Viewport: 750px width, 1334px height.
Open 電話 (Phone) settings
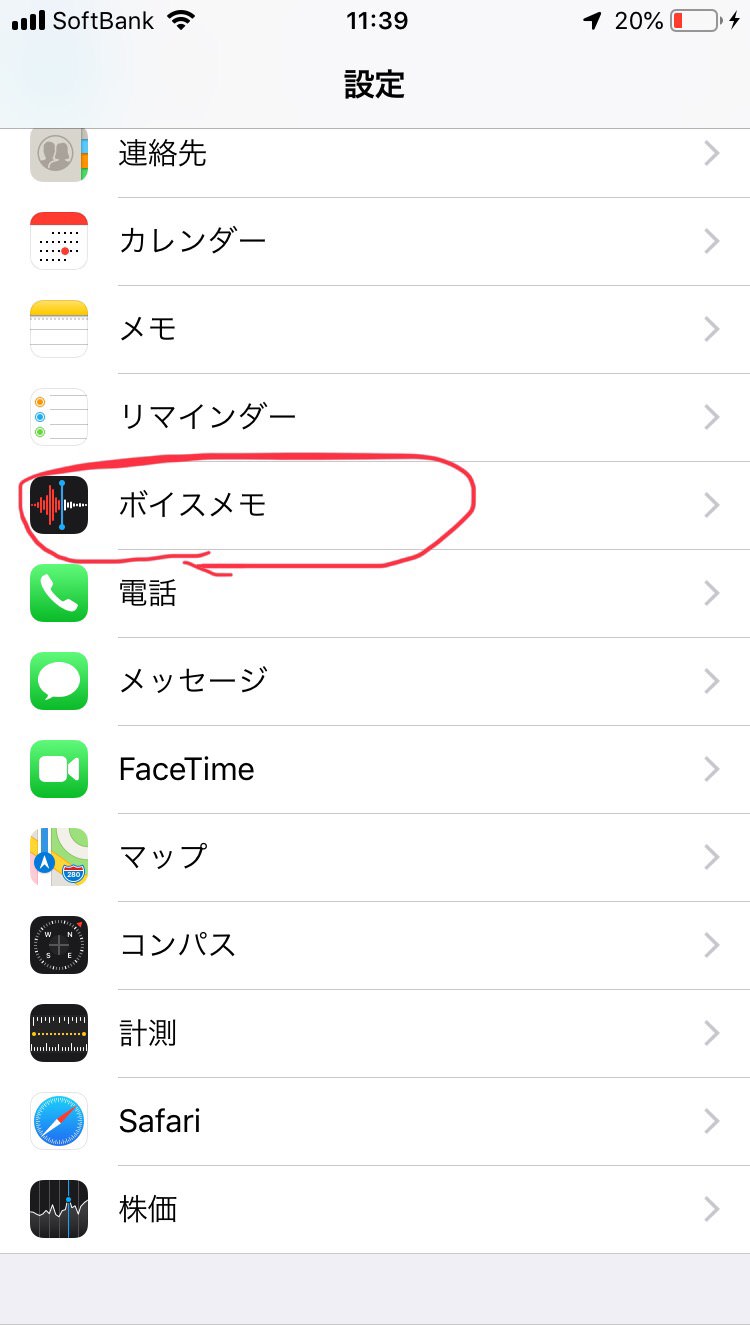tap(375, 593)
